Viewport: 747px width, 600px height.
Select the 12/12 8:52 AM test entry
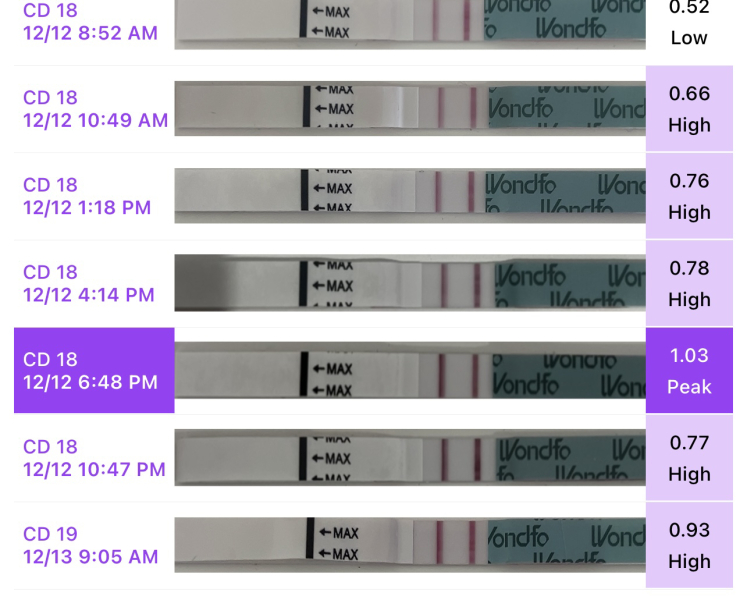[90, 24]
